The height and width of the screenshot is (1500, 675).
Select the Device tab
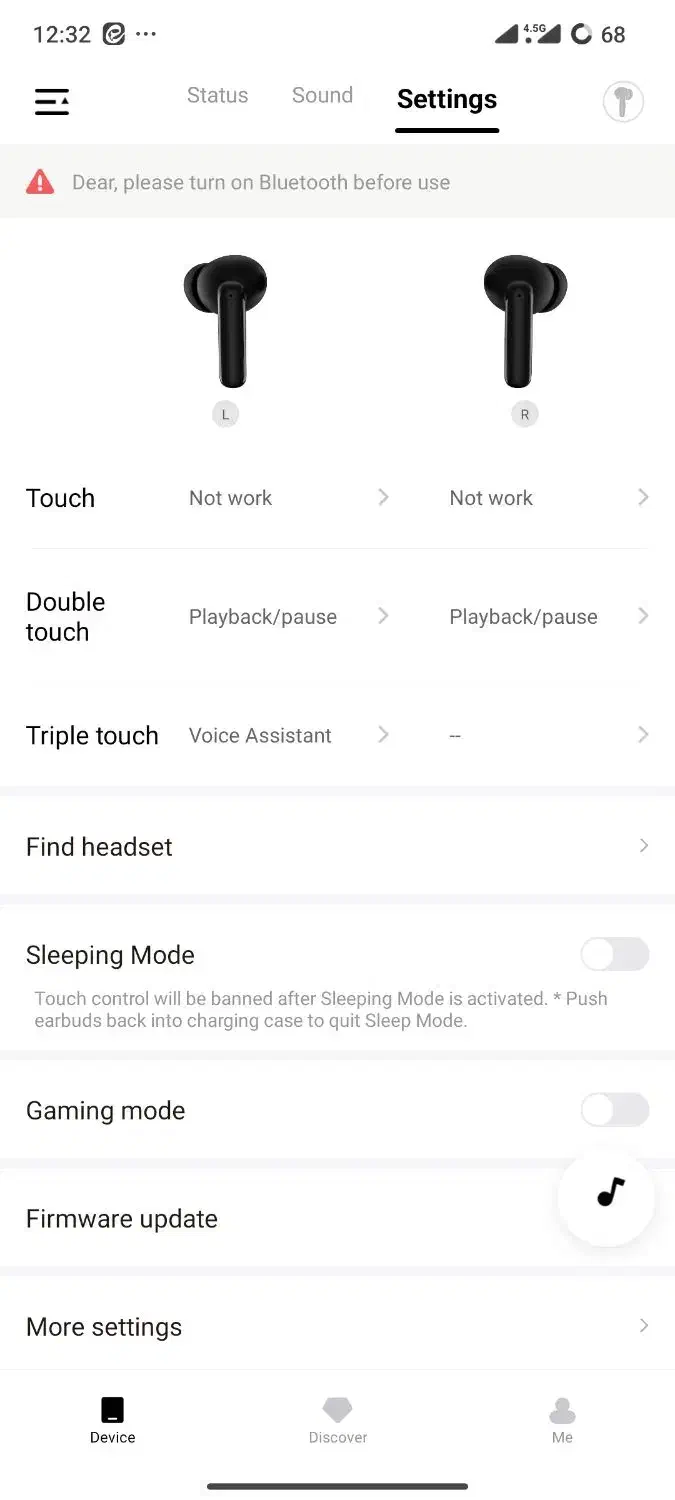tap(113, 1421)
